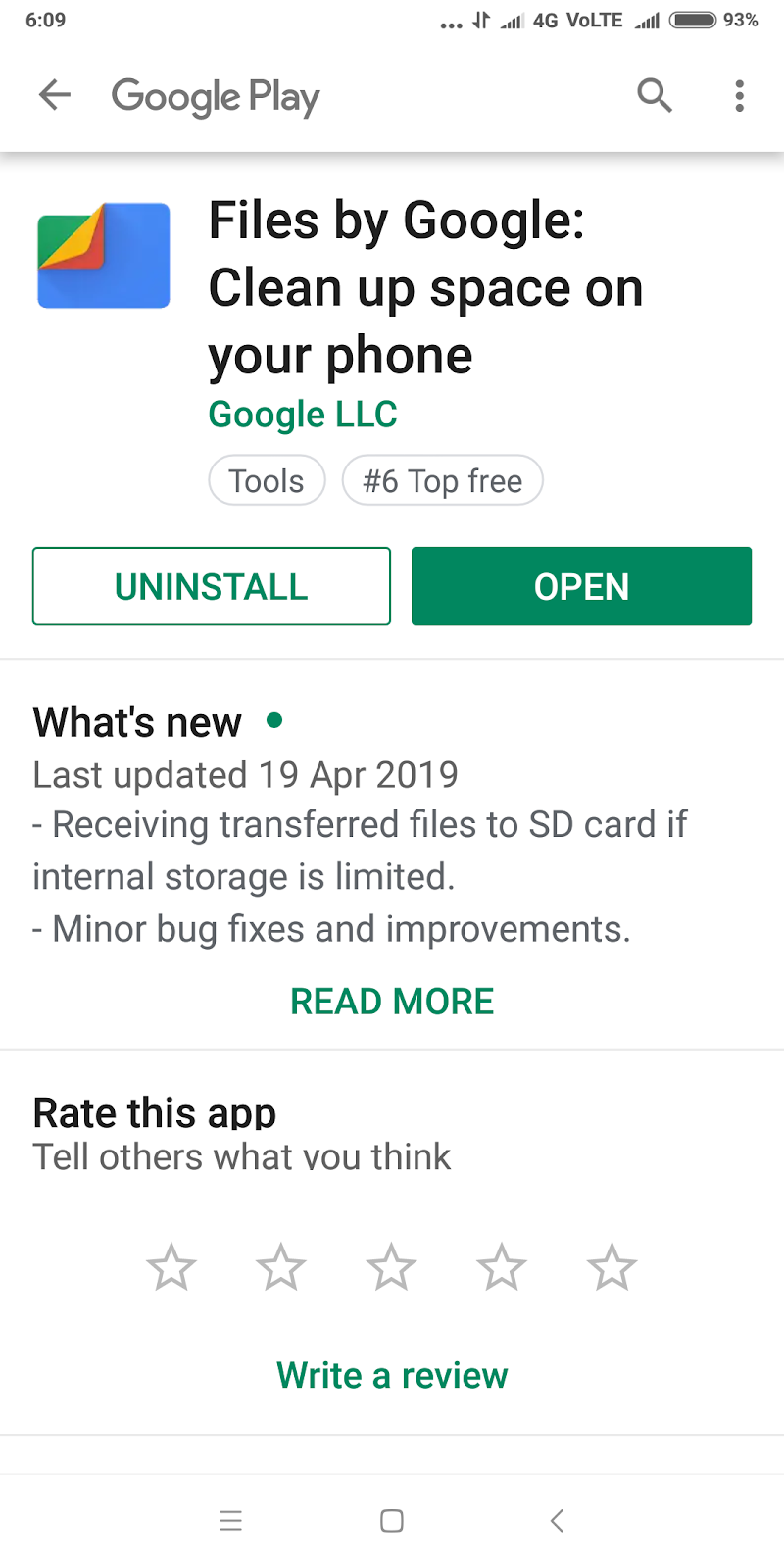Open the Google LLC developer page

tap(303, 415)
